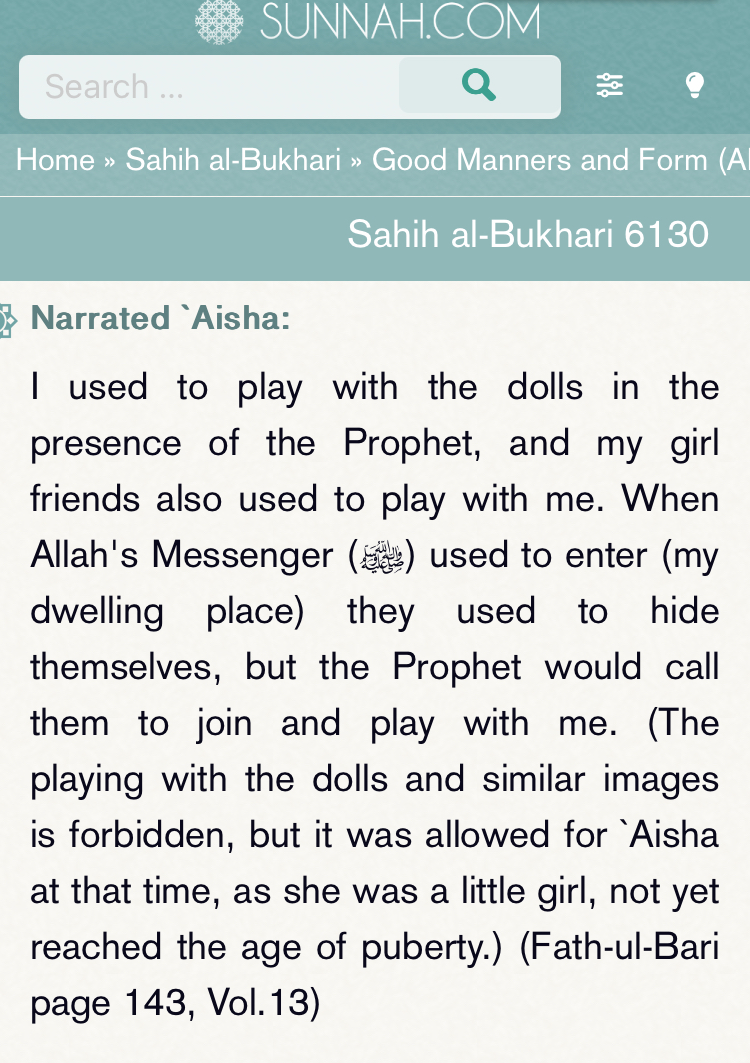Open the Good Manners and Form breadcrumb
Image resolution: width=750 pixels, height=1063 pixels.
click(x=560, y=160)
